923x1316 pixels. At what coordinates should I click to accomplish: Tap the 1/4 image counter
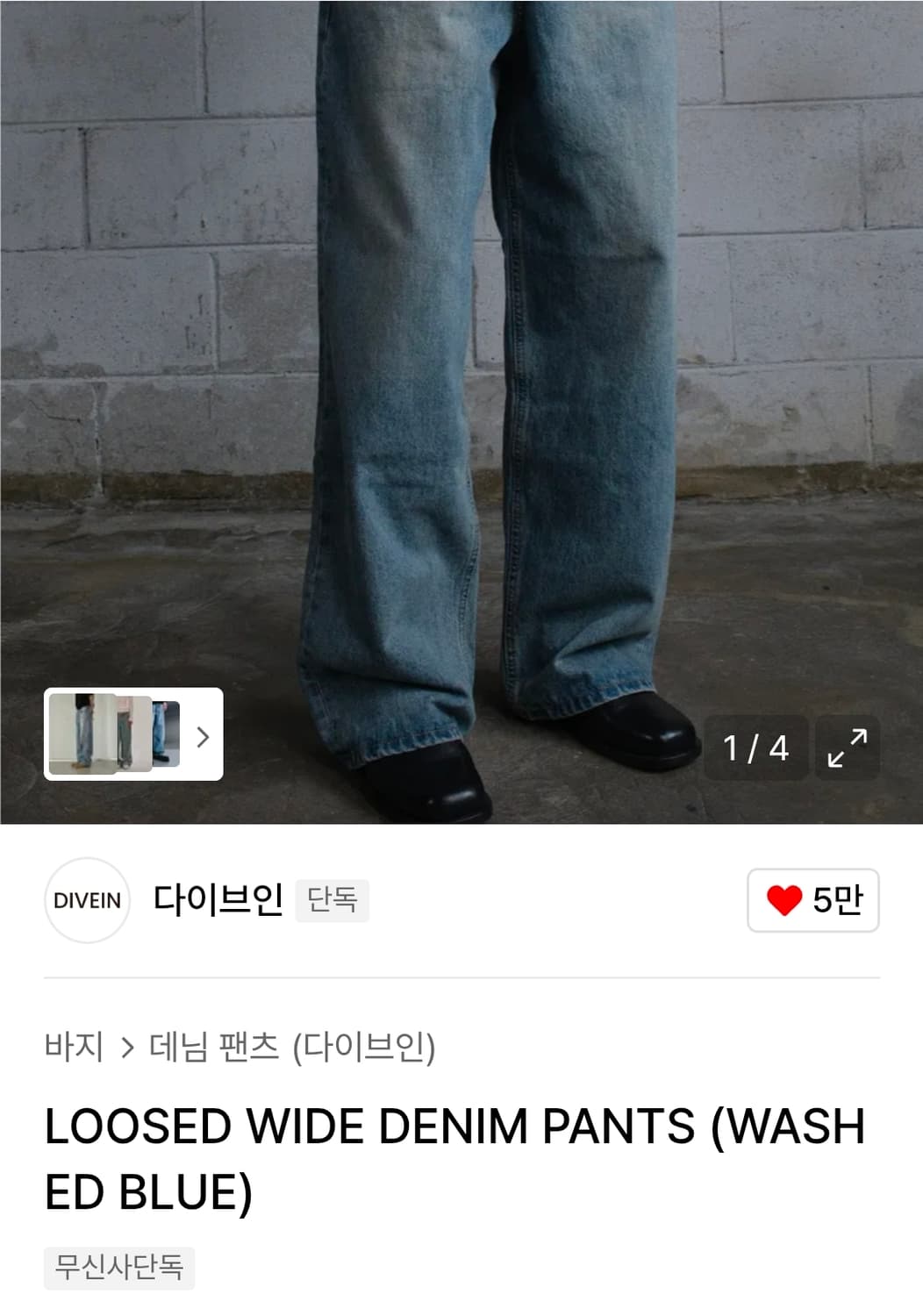[x=755, y=750]
